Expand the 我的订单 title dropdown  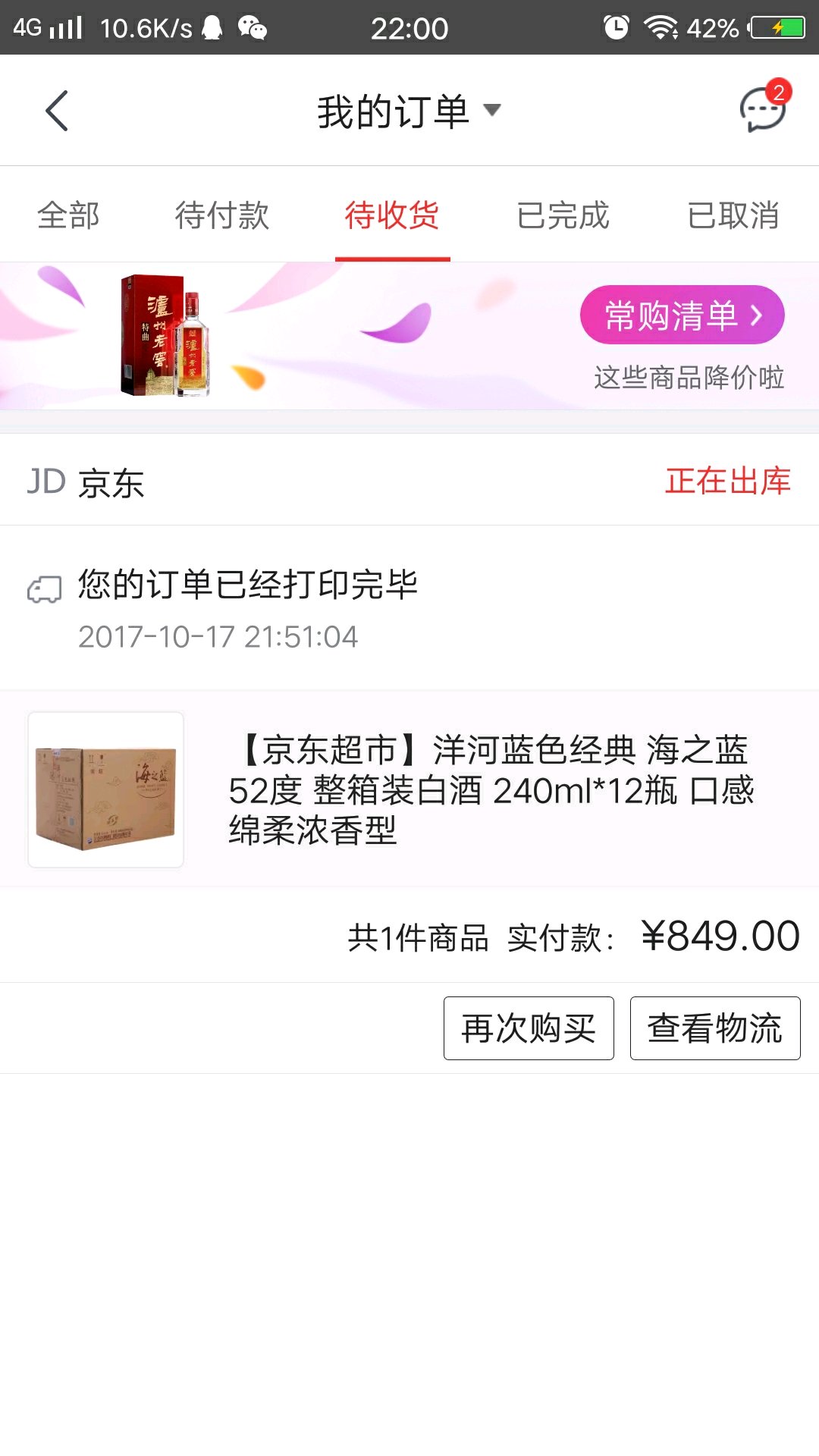coord(409,111)
